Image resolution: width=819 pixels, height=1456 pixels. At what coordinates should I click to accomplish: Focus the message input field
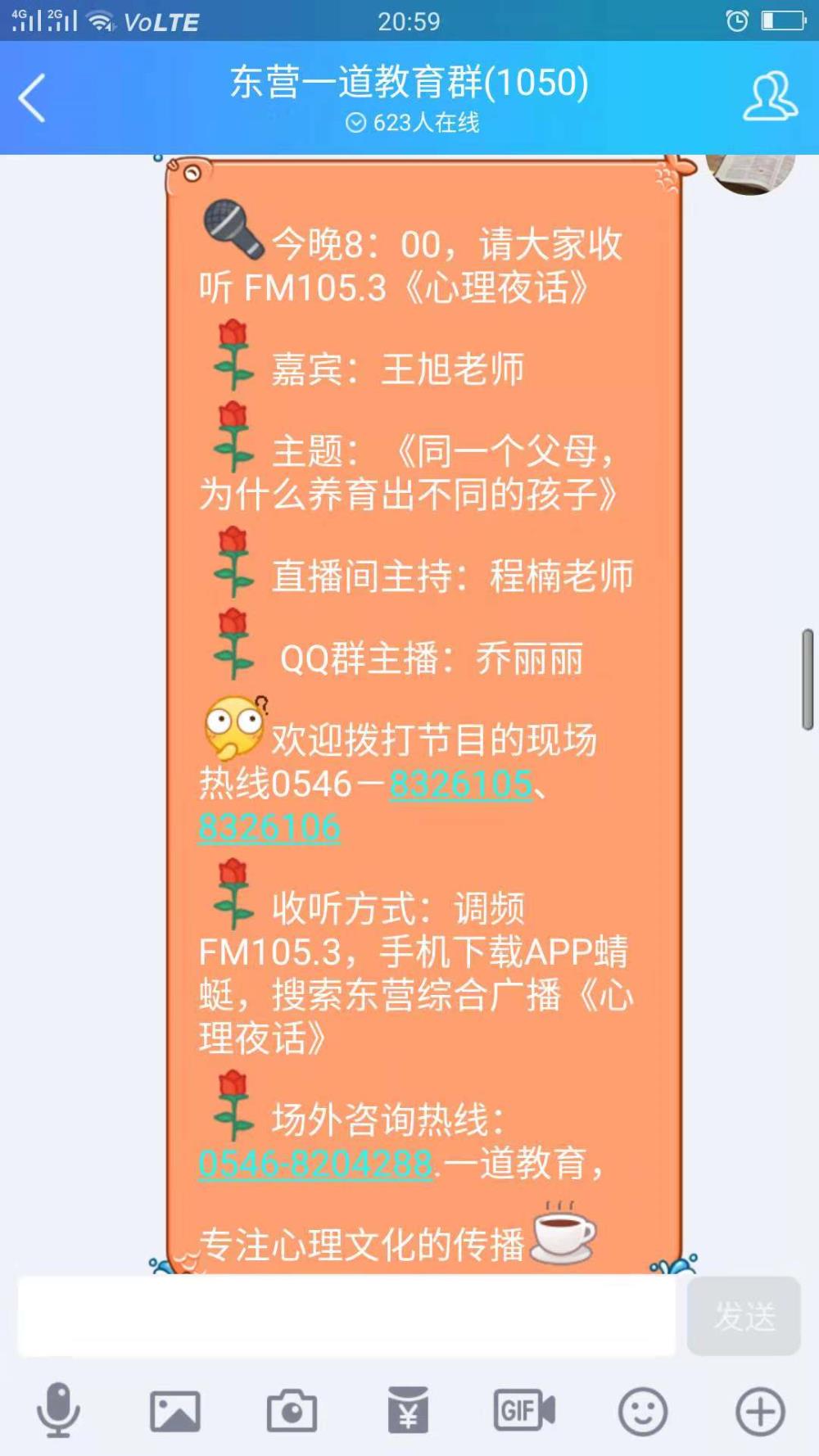pyautogui.click(x=347, y=1315)
